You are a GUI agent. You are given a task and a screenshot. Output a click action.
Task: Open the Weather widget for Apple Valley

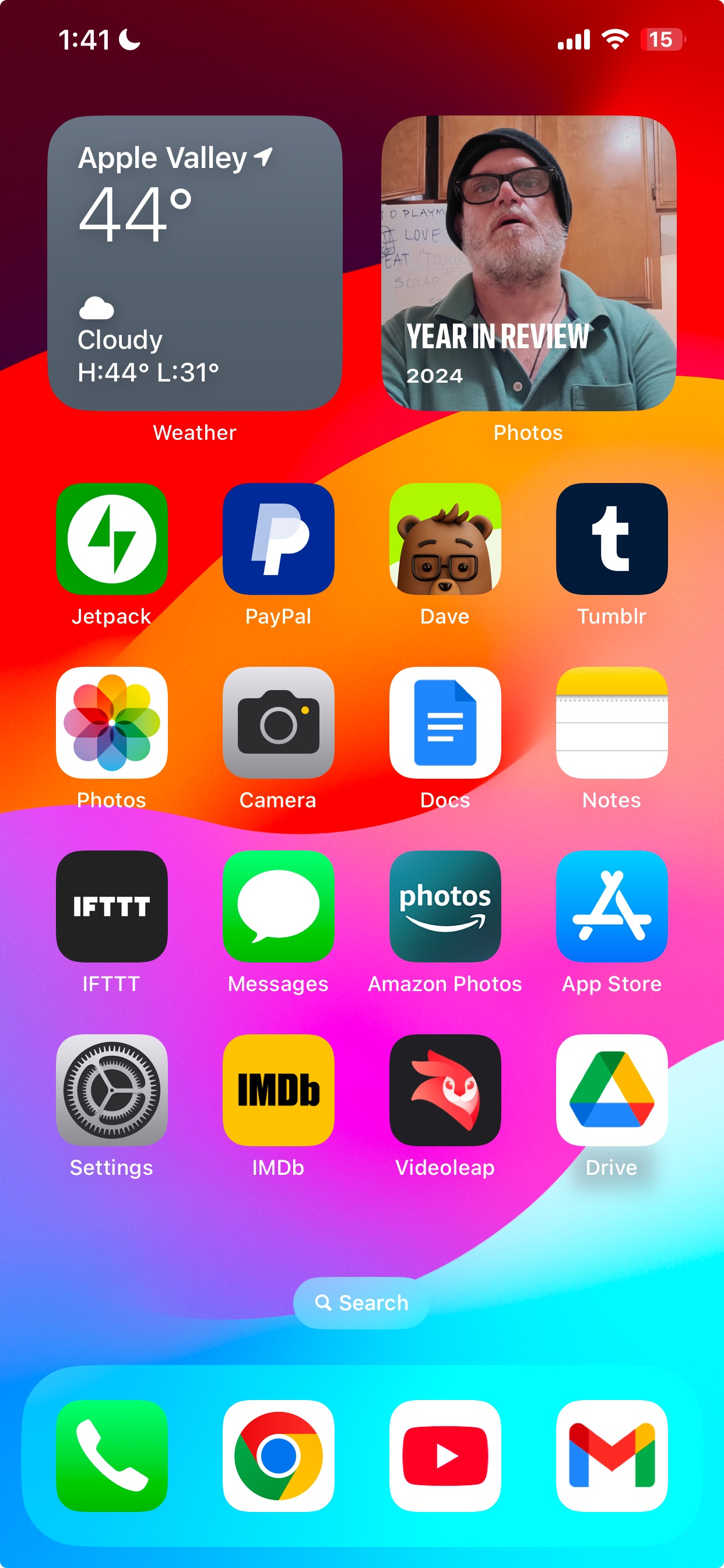[195, 263]
